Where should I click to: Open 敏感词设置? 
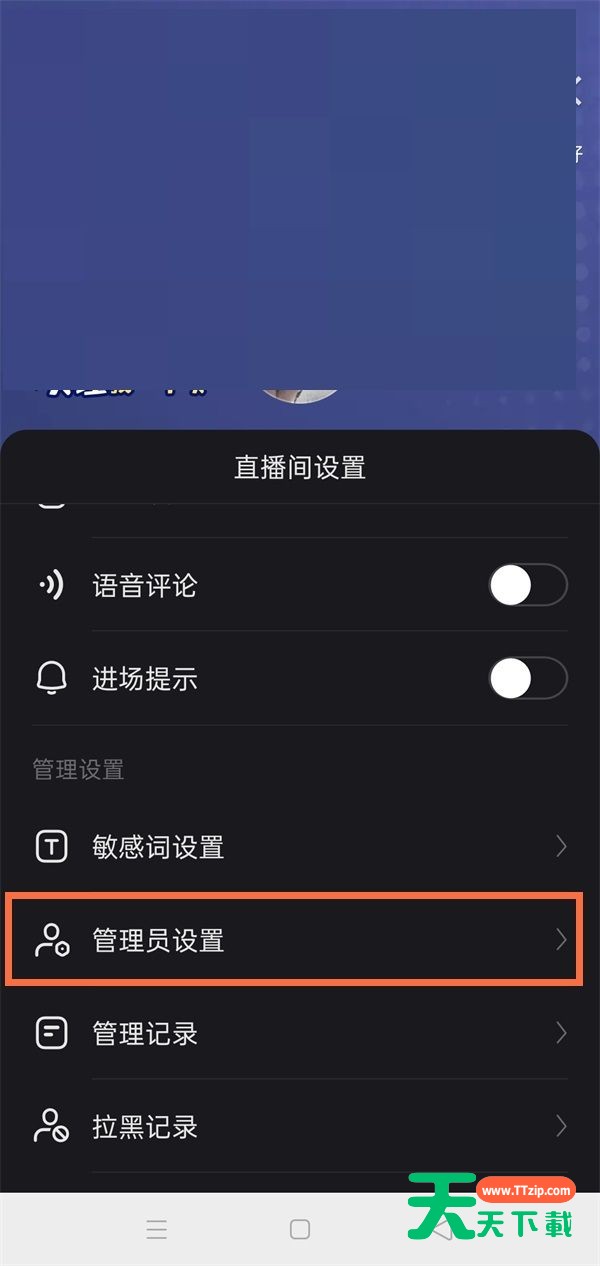click(x=300, y=848)
